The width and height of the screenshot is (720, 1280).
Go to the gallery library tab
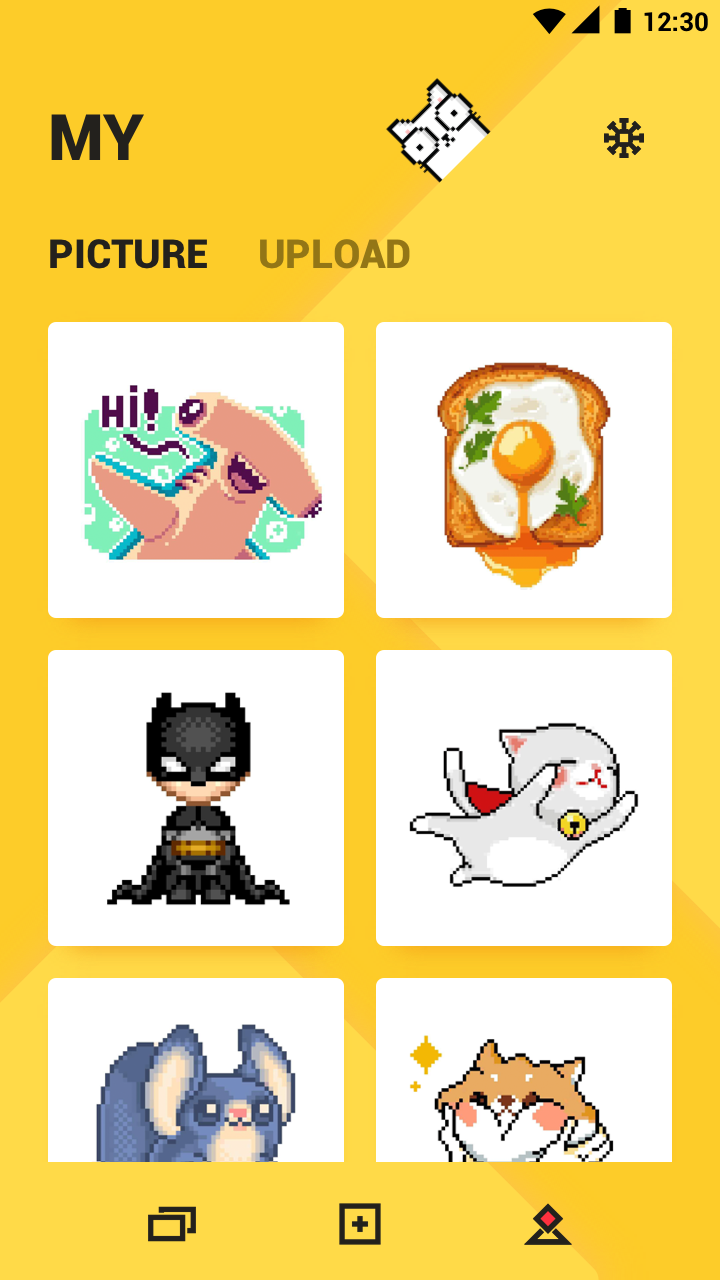coord(172,1224)
